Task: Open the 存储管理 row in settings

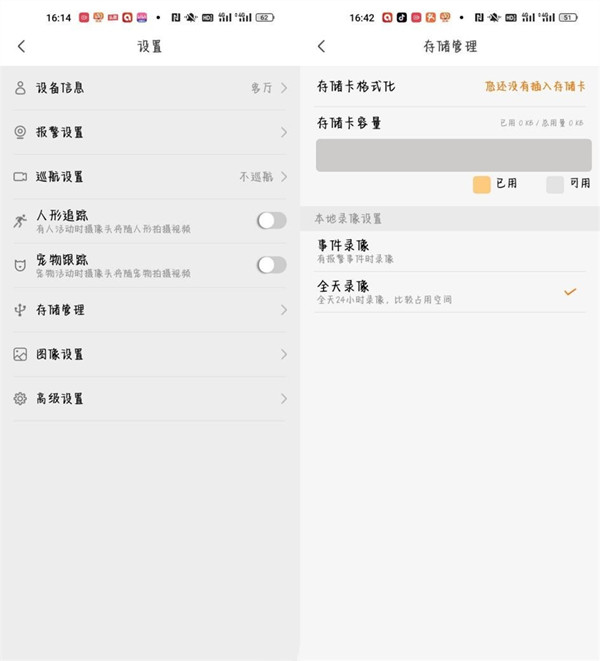Action: (150, 310)
